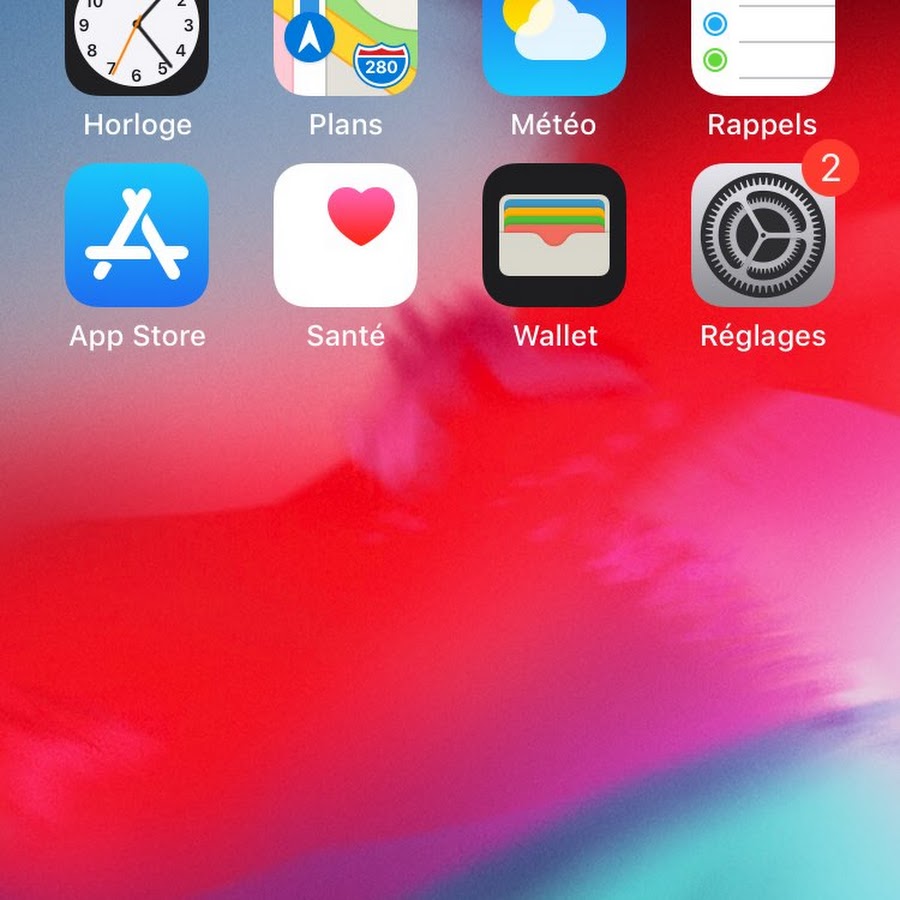Open the Santé health app
Image resolution: width=900 pixels, height=900 pixels.
(x=345, y=235)
